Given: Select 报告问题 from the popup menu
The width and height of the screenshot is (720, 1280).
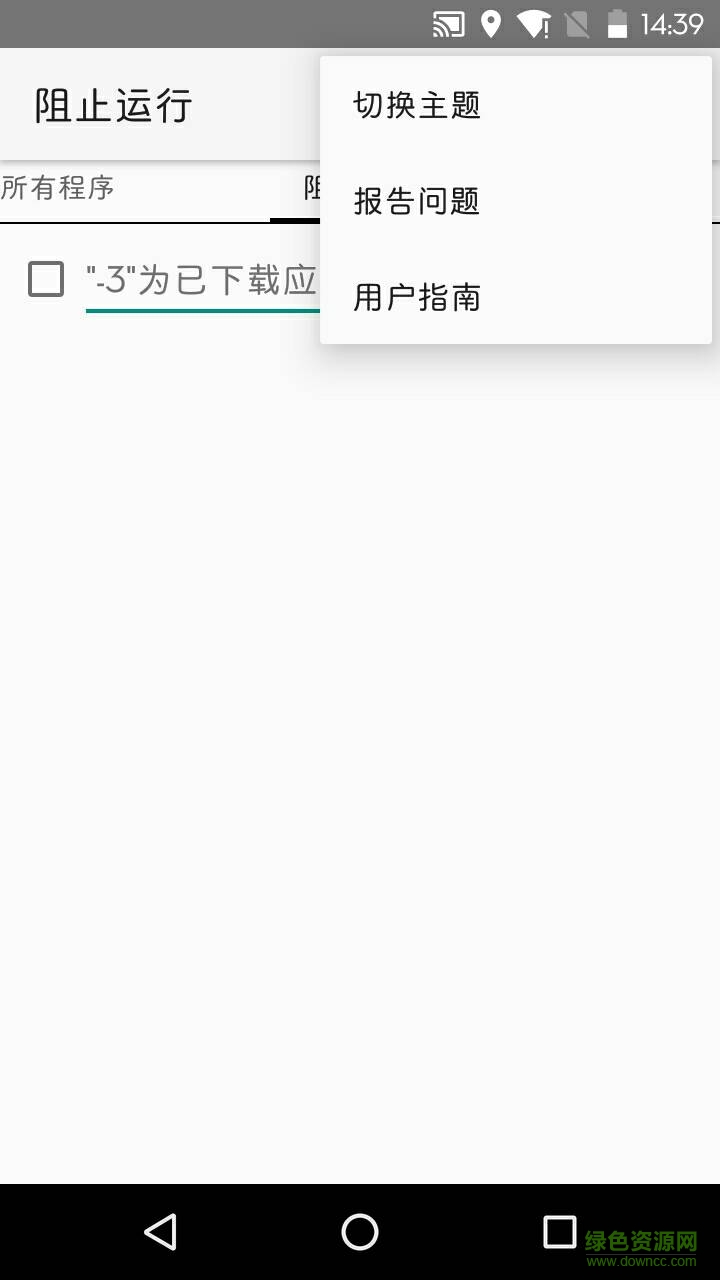Looking at the screenshot, I should click(x=416, y=200).
